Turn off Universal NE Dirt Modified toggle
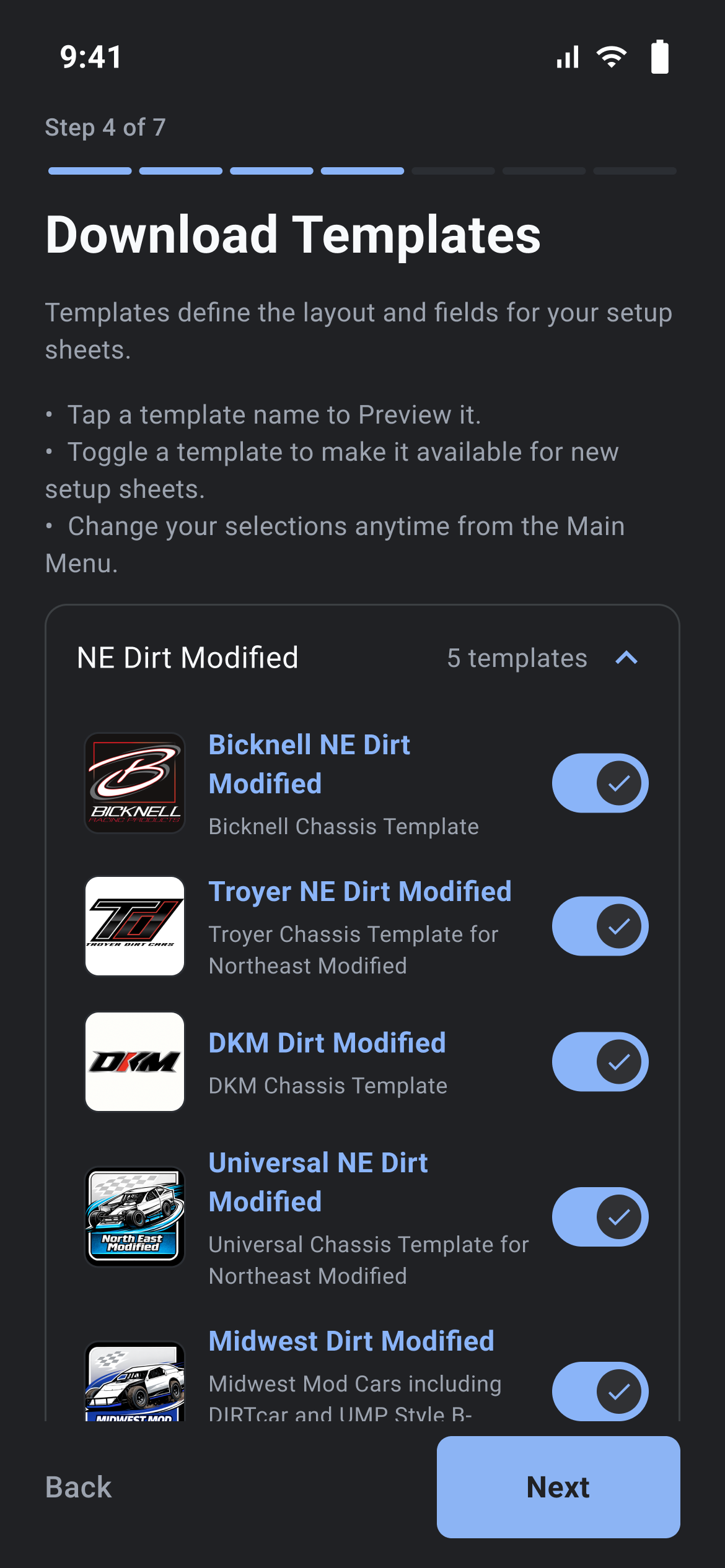725x1568 pixels. [x=600, y=1217]
